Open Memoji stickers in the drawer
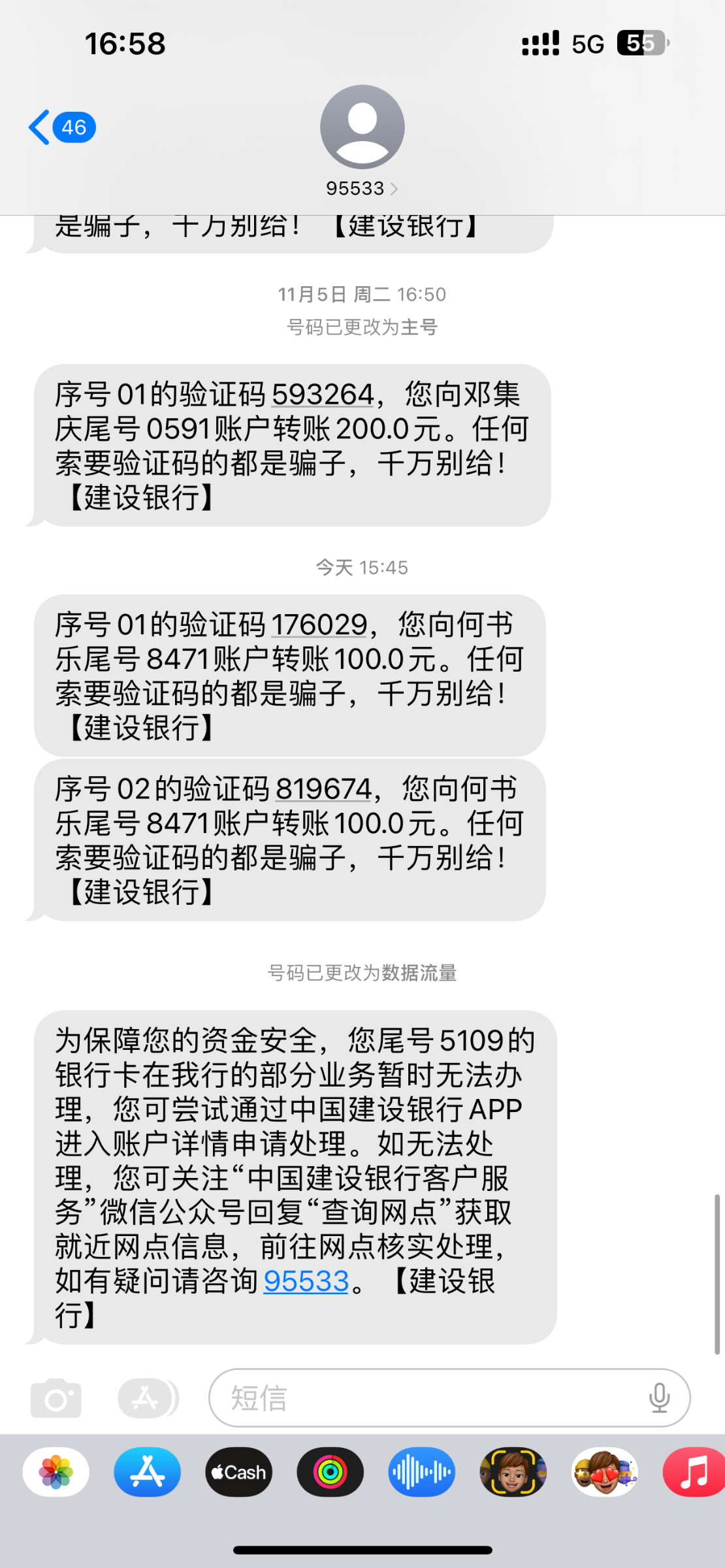This screenshot has width=725, height=1568. [x=605, y=1472]
